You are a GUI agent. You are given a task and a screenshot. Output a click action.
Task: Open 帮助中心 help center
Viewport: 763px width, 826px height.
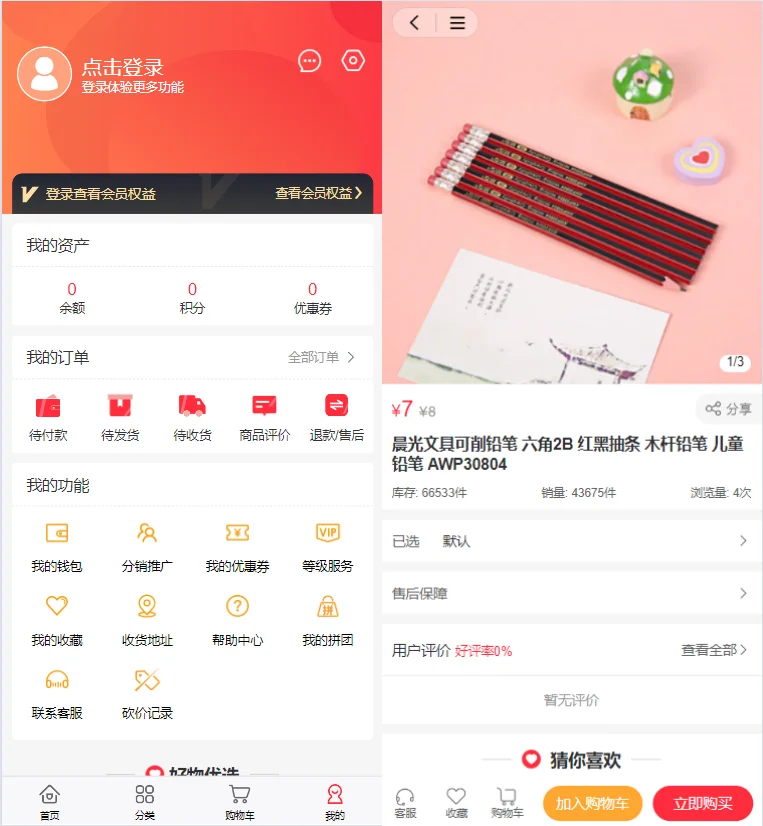pyautogui.click(x=237, y=619)
